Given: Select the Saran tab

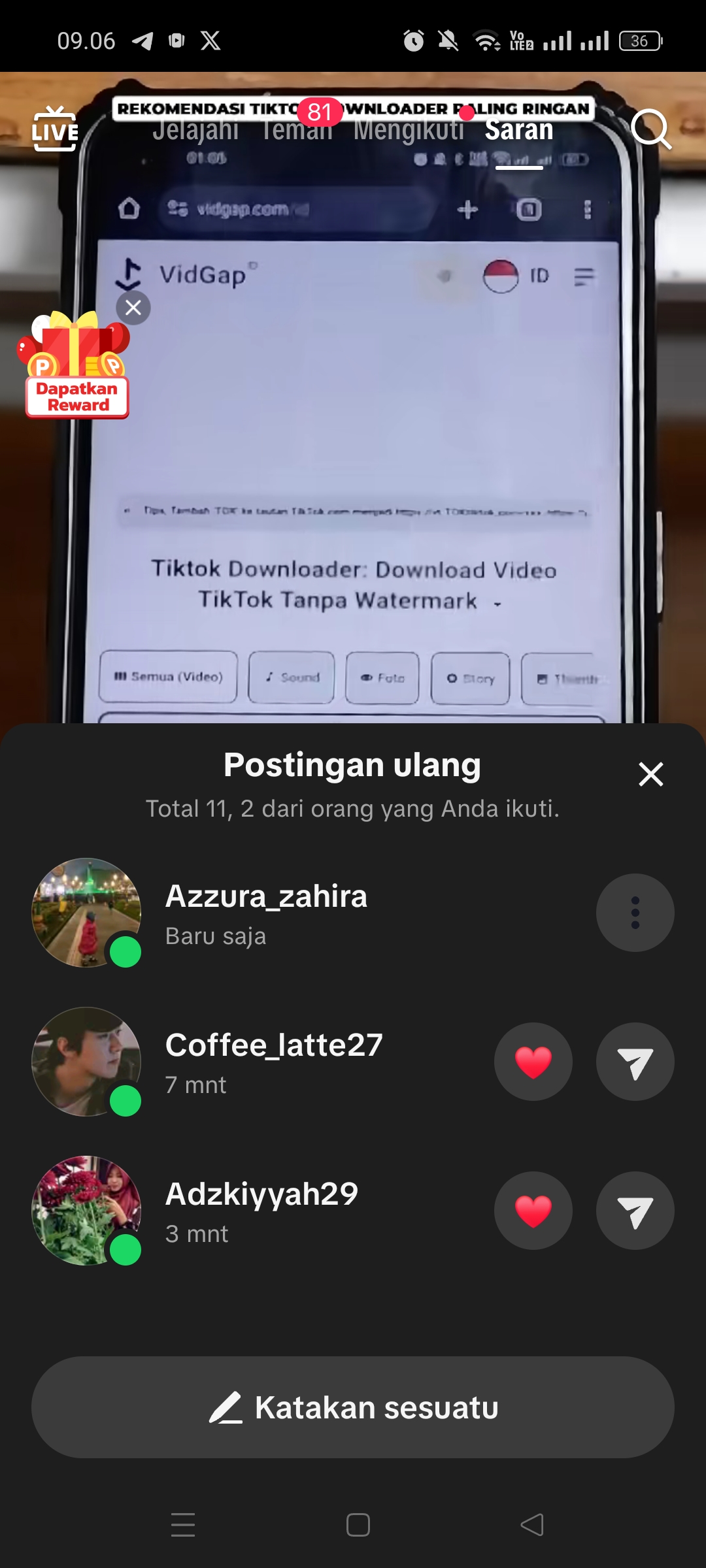Looking at the screenshot, I should click(519, 130).
